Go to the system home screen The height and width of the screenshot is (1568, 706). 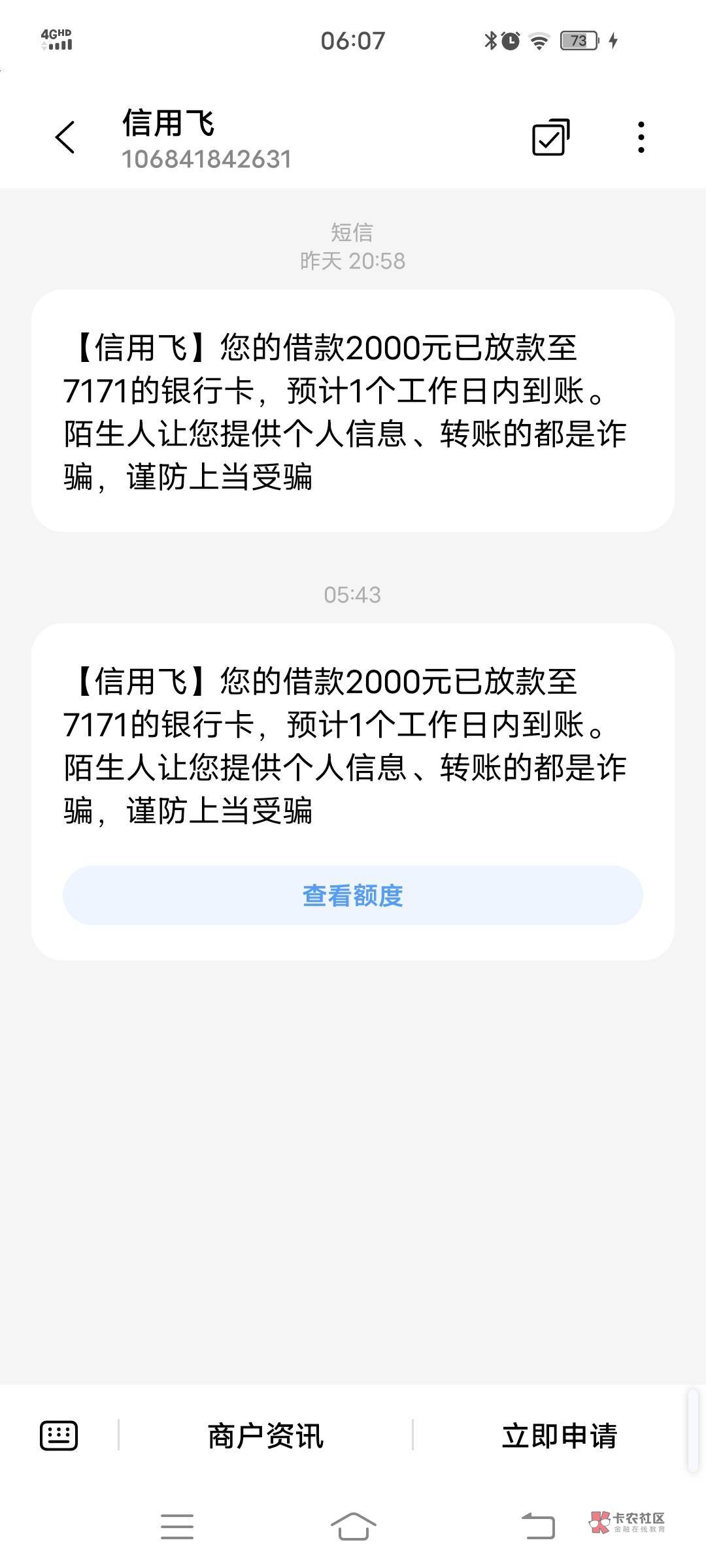[x=353, y=1526]
